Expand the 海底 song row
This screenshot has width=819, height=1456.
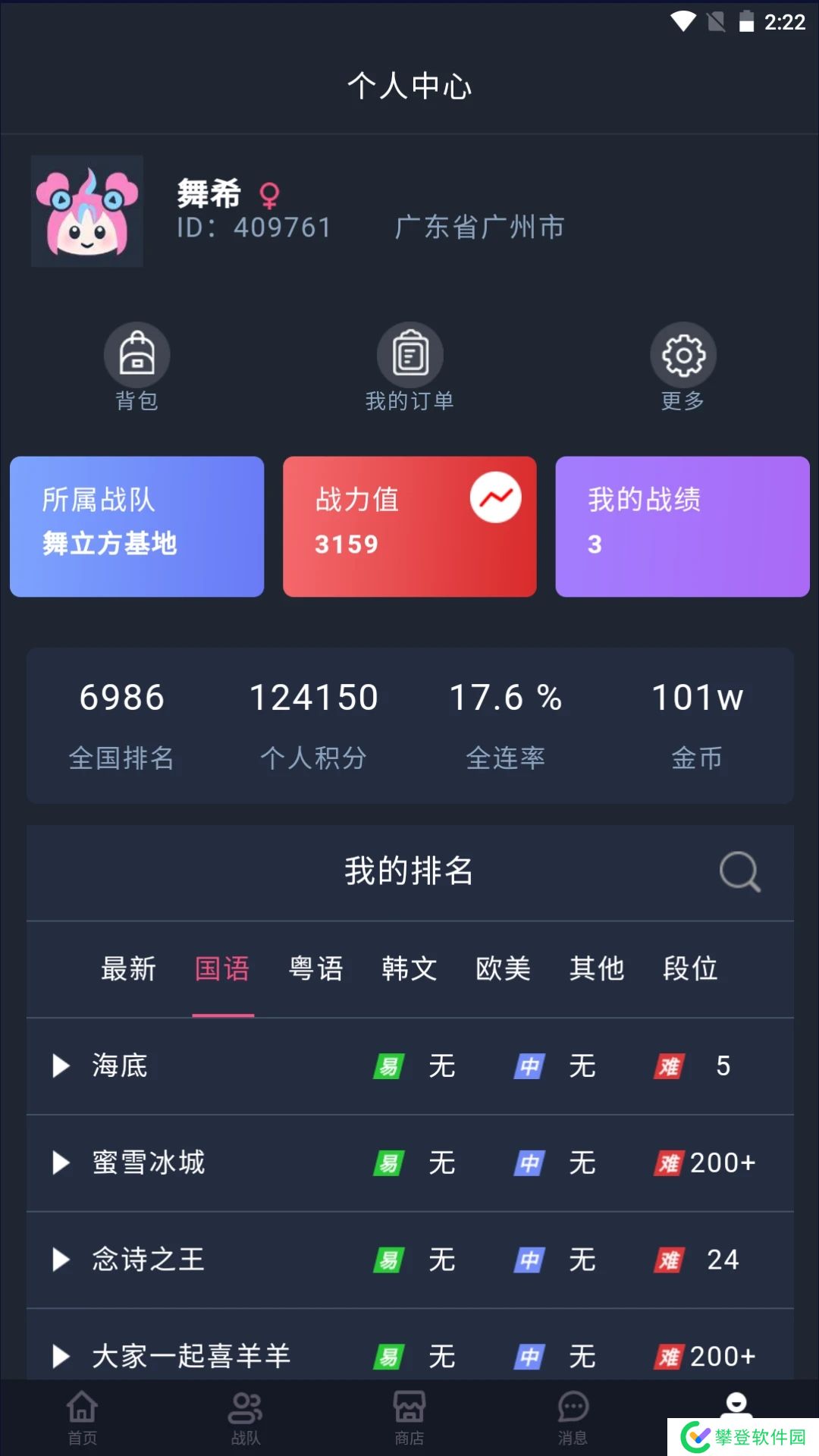tap(61, 1065)
